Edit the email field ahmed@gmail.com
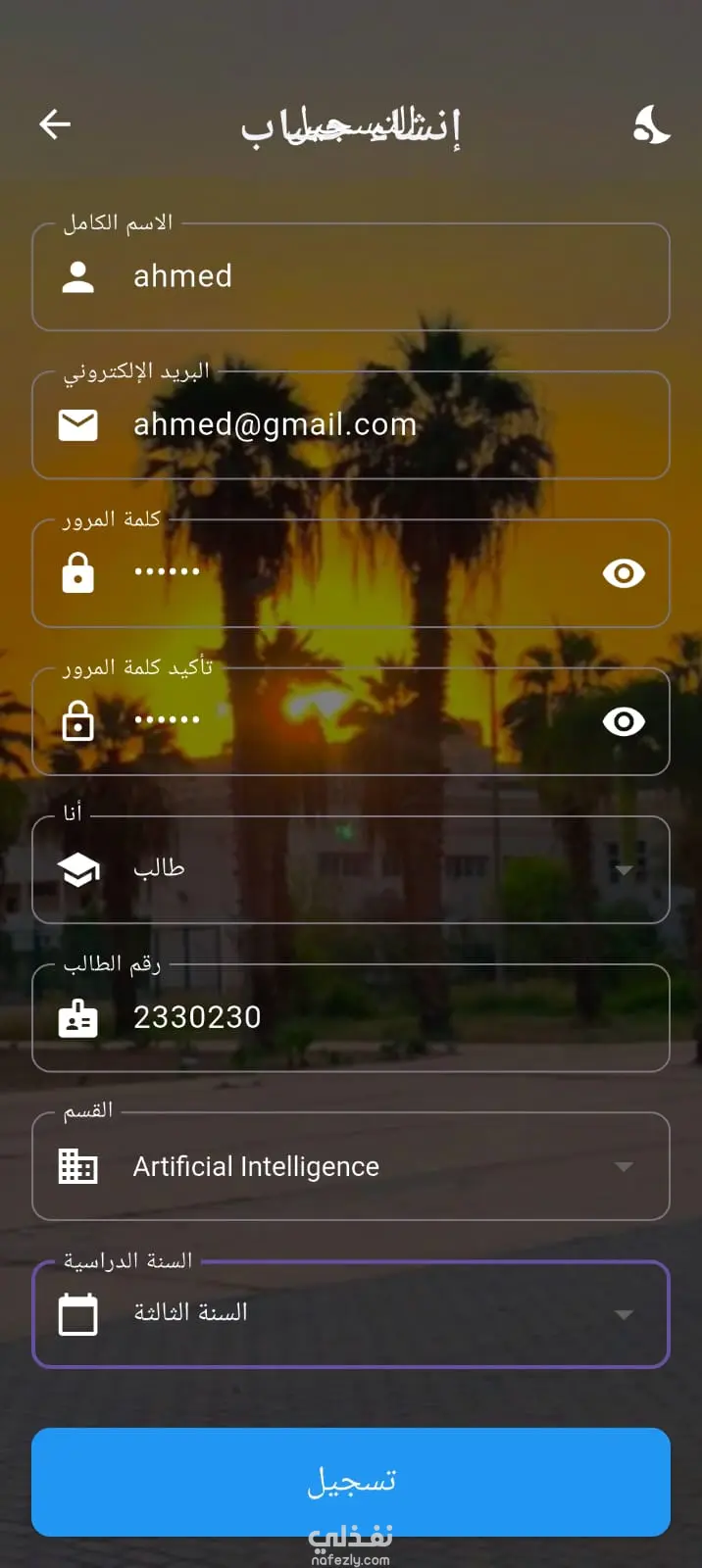 click(373, 425)
